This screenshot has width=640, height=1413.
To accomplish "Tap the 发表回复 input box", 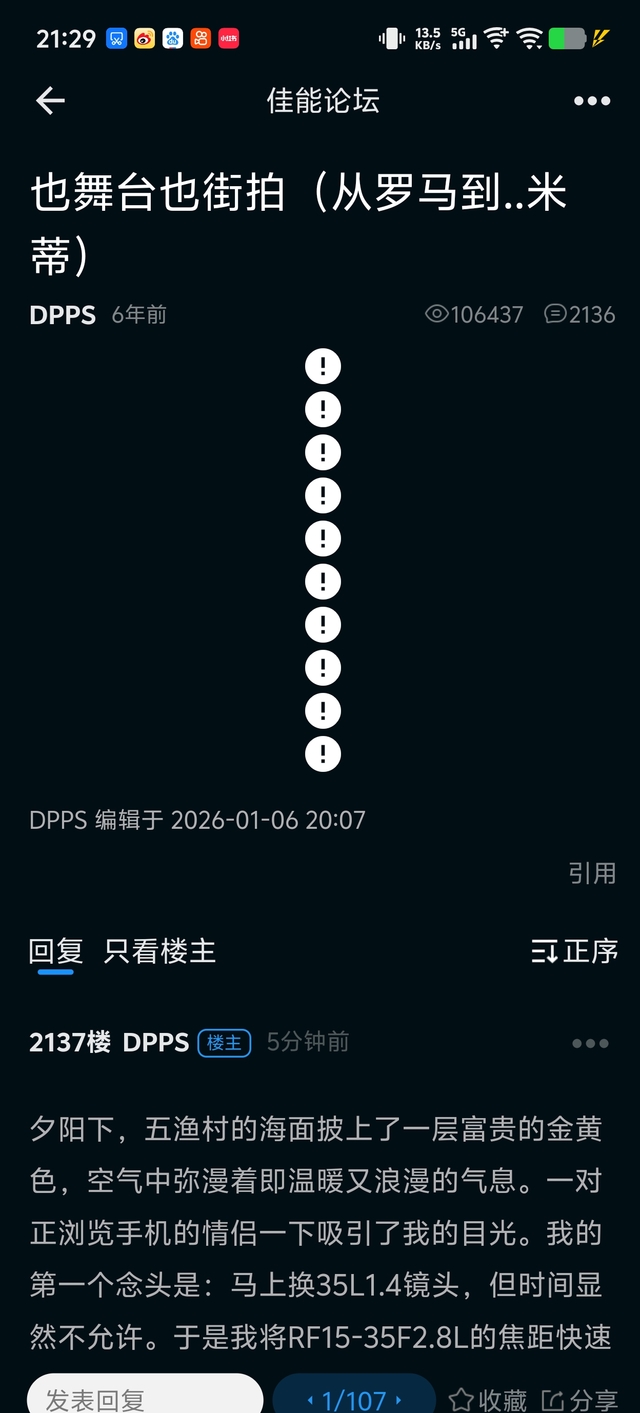I will pyautogui.click(x=145, y=1399).
